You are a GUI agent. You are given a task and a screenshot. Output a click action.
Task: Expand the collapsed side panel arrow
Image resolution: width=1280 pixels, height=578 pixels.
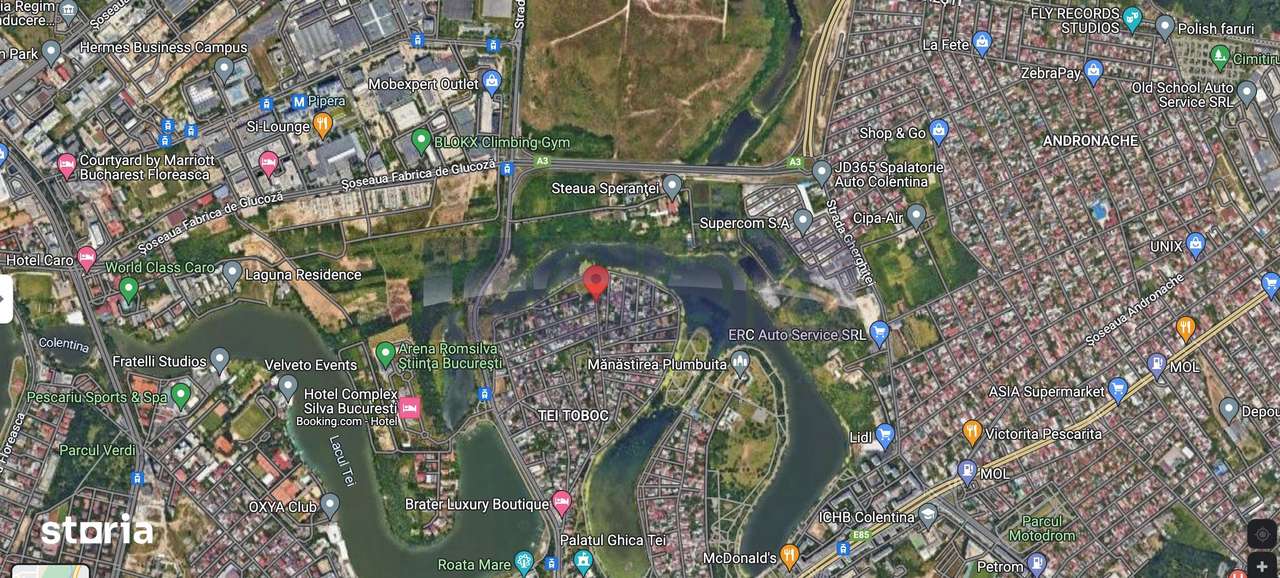(5, 298)
